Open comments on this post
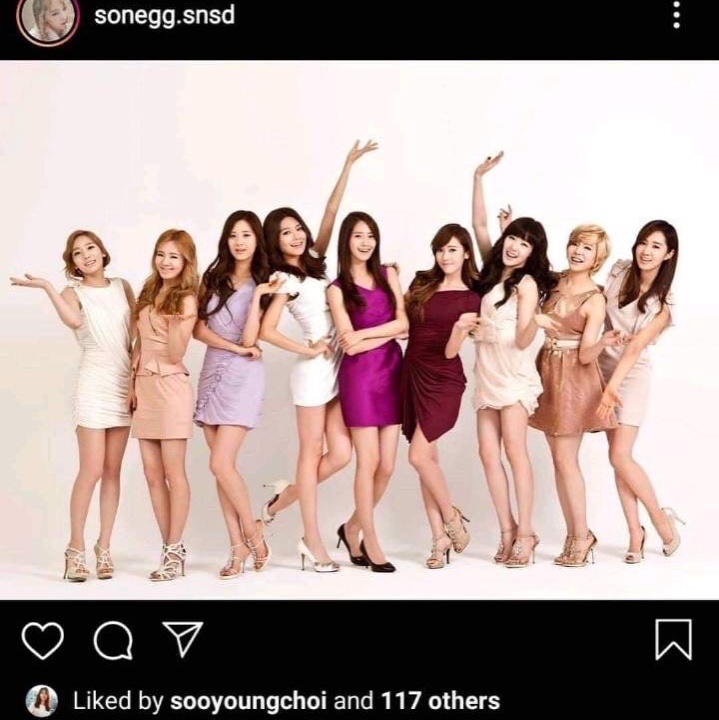 [x=113, y=640]
